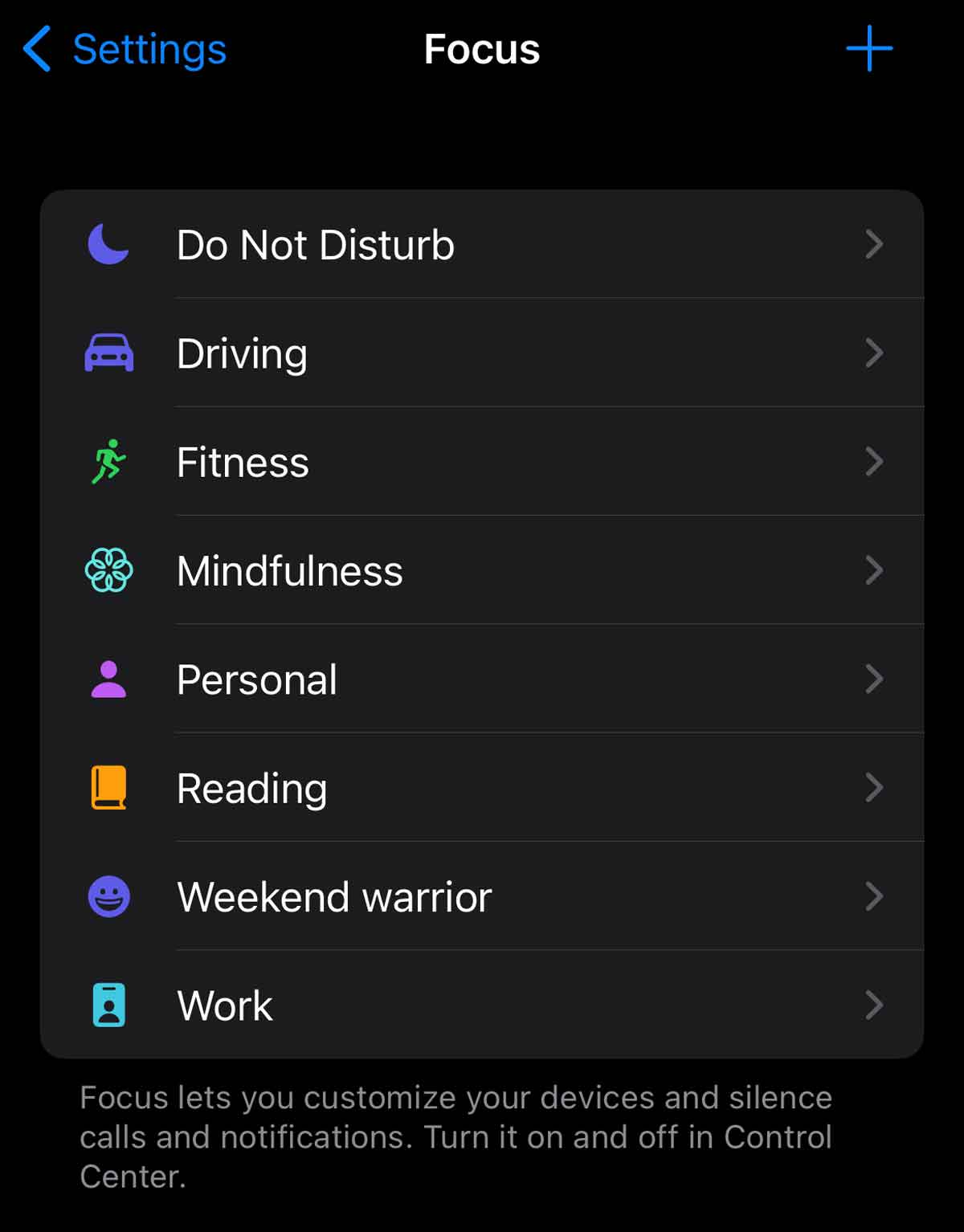Select the Weekend warrior focus row
The image size is (964, 1232).
(482, 896)
